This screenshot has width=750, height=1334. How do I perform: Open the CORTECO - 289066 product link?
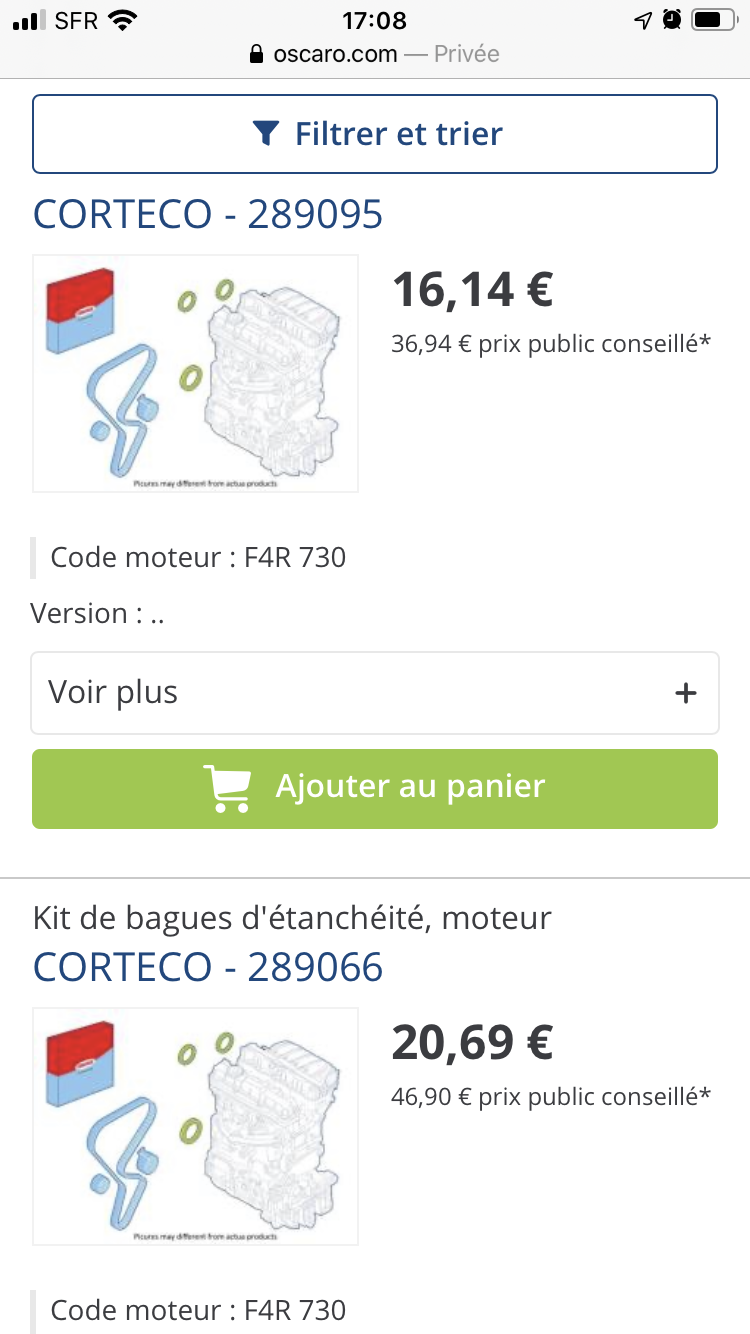208,967
